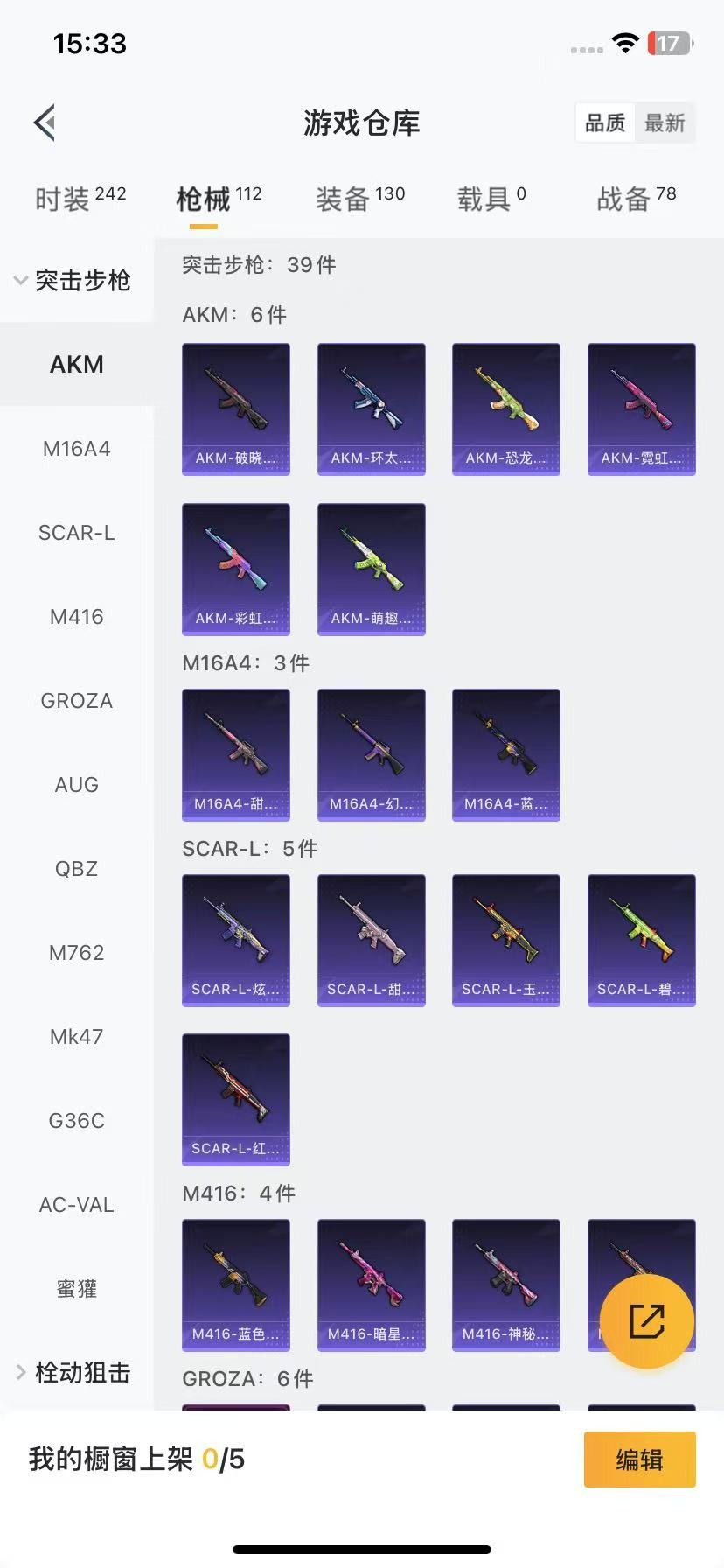View the AKM-恐龙 skin item
The width and height of the screenshot is (724, 1568).
505,409
